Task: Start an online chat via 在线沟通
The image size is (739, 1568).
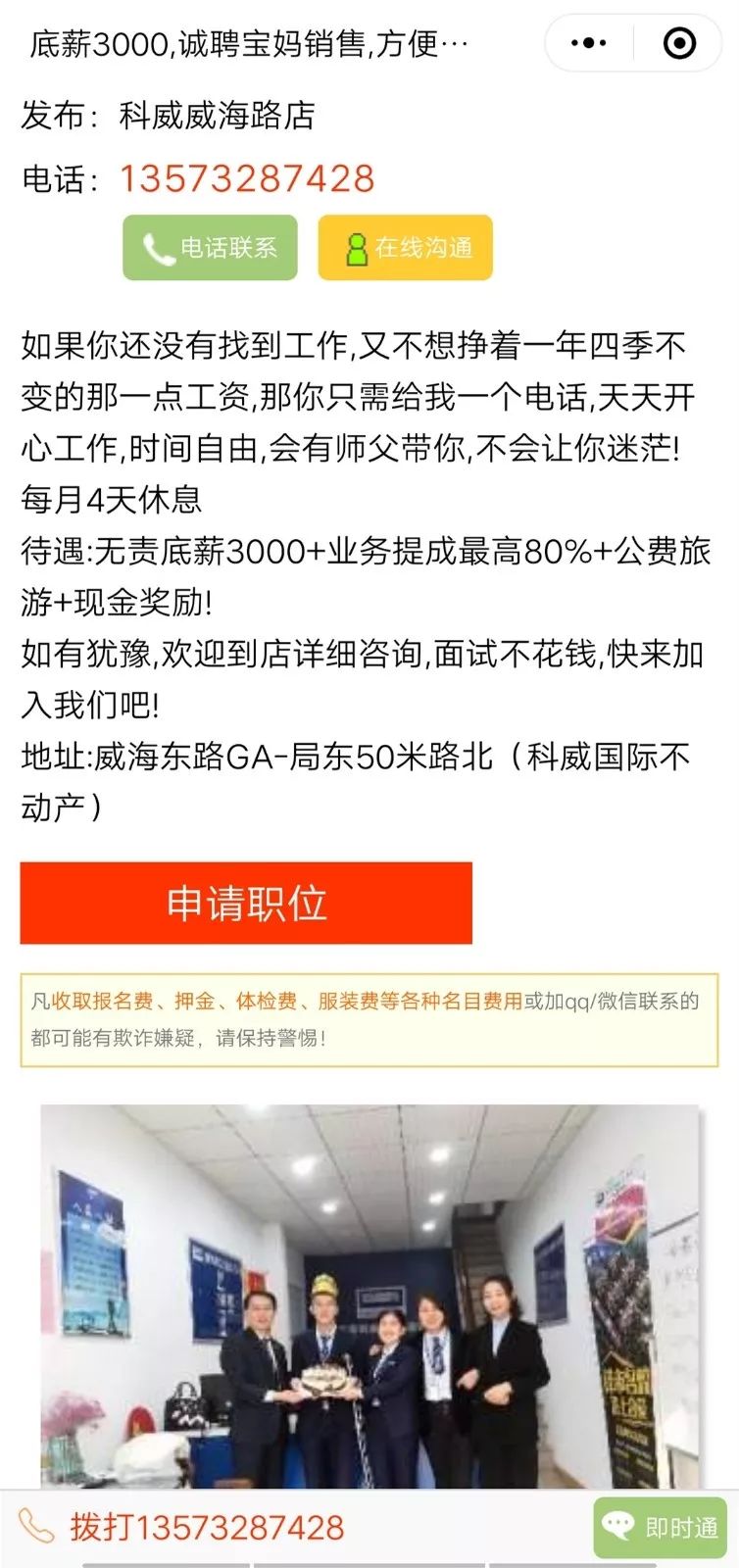Action: click(x=406, y=248)
